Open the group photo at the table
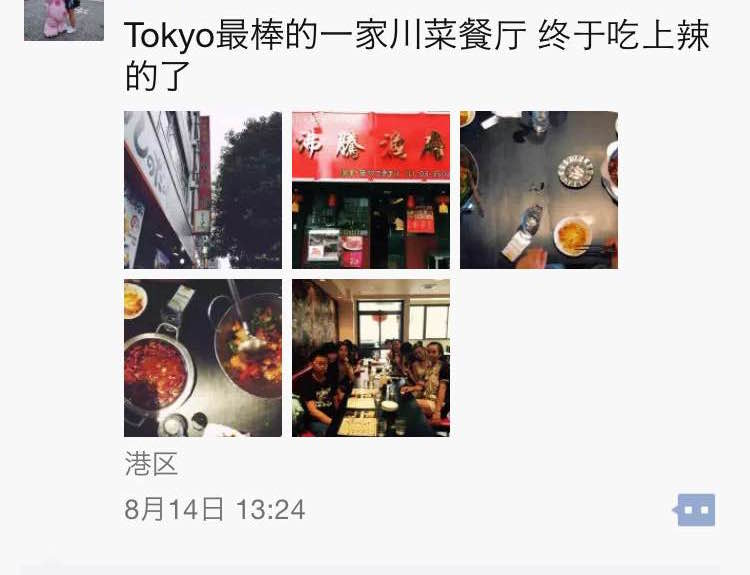 pyautogui.click(x=371, y=357)
